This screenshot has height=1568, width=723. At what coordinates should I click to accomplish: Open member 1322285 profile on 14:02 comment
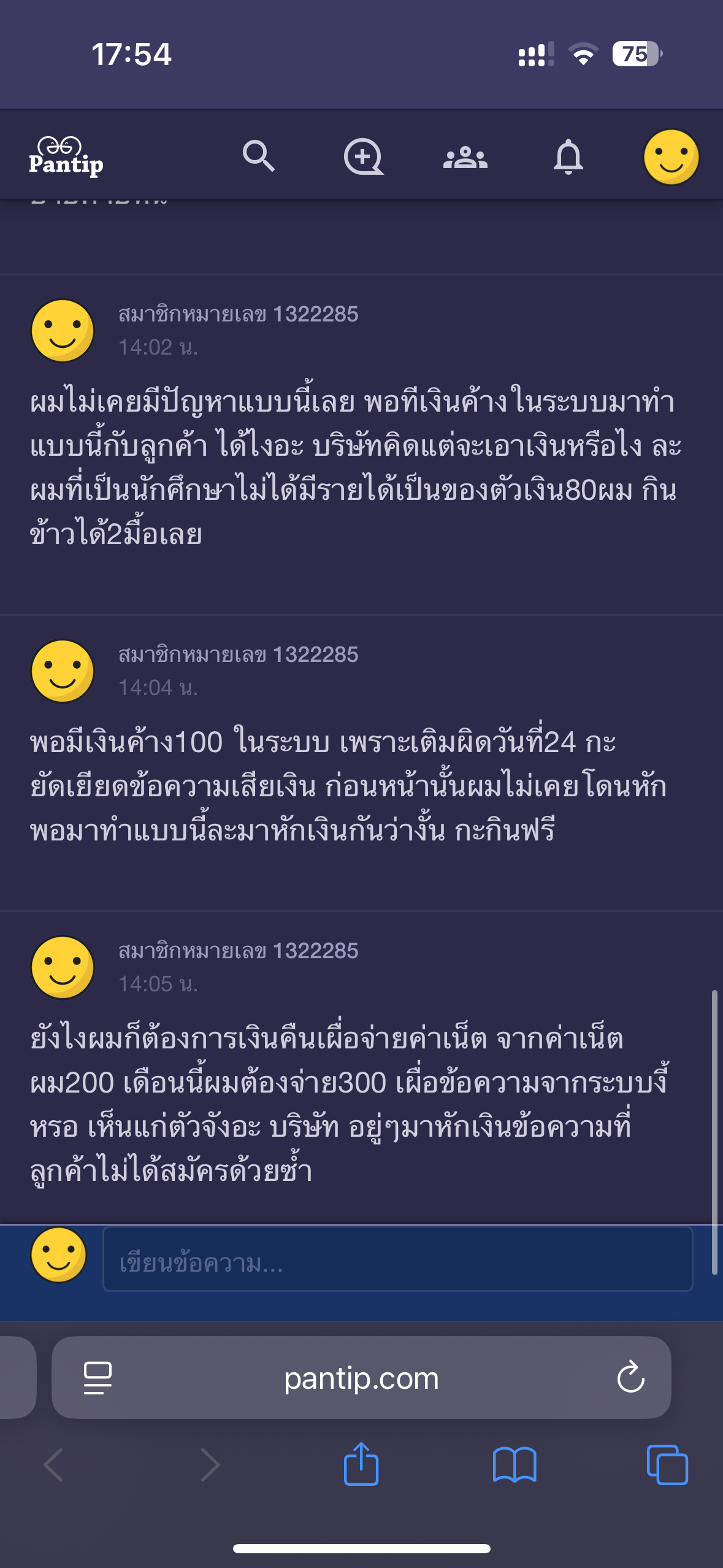tap(238, 314)
